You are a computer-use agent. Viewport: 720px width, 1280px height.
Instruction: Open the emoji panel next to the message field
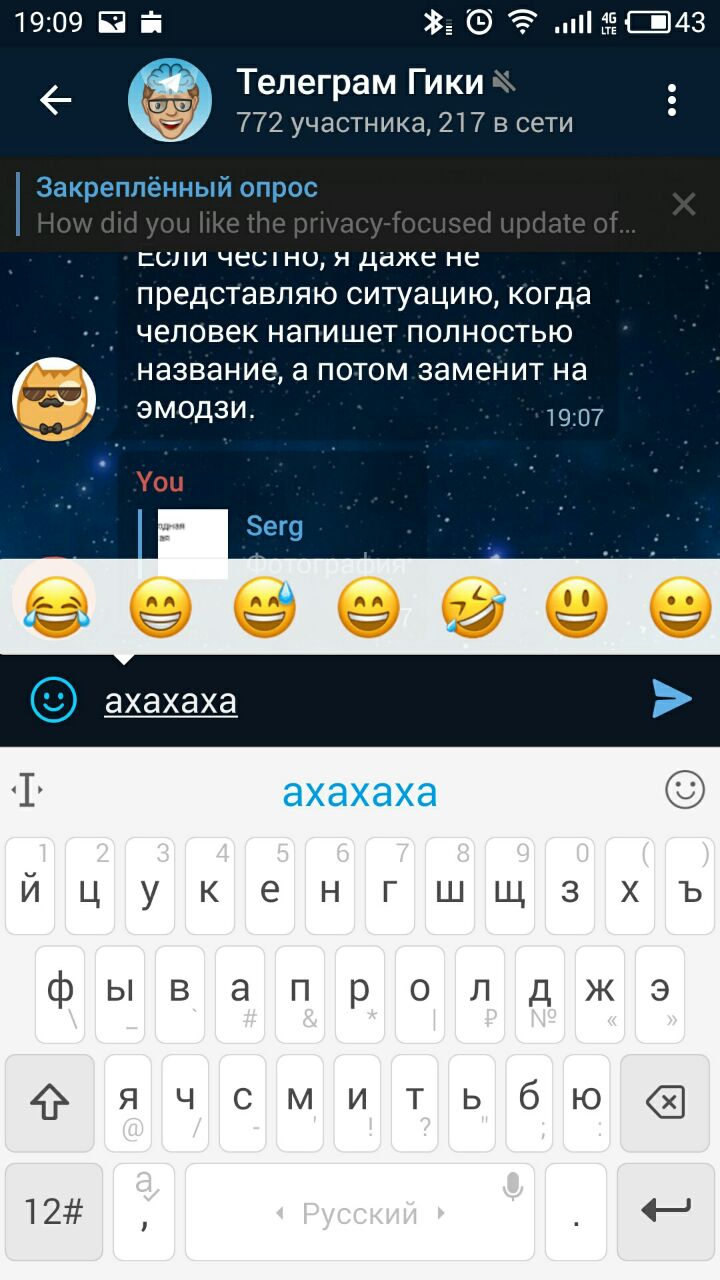pyautogui.click(x=53, y=699)
